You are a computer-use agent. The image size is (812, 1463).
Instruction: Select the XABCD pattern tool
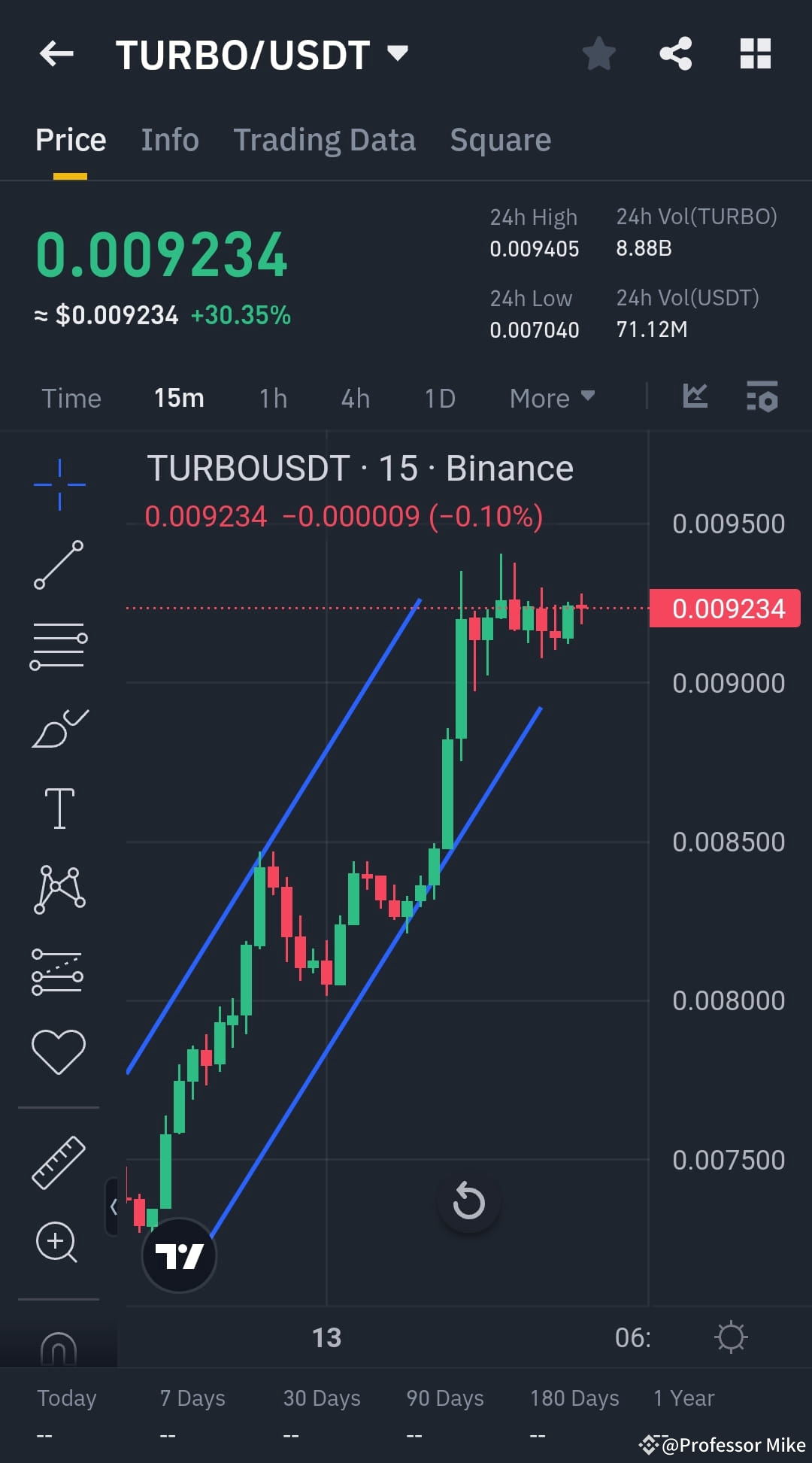pos(59,888)
